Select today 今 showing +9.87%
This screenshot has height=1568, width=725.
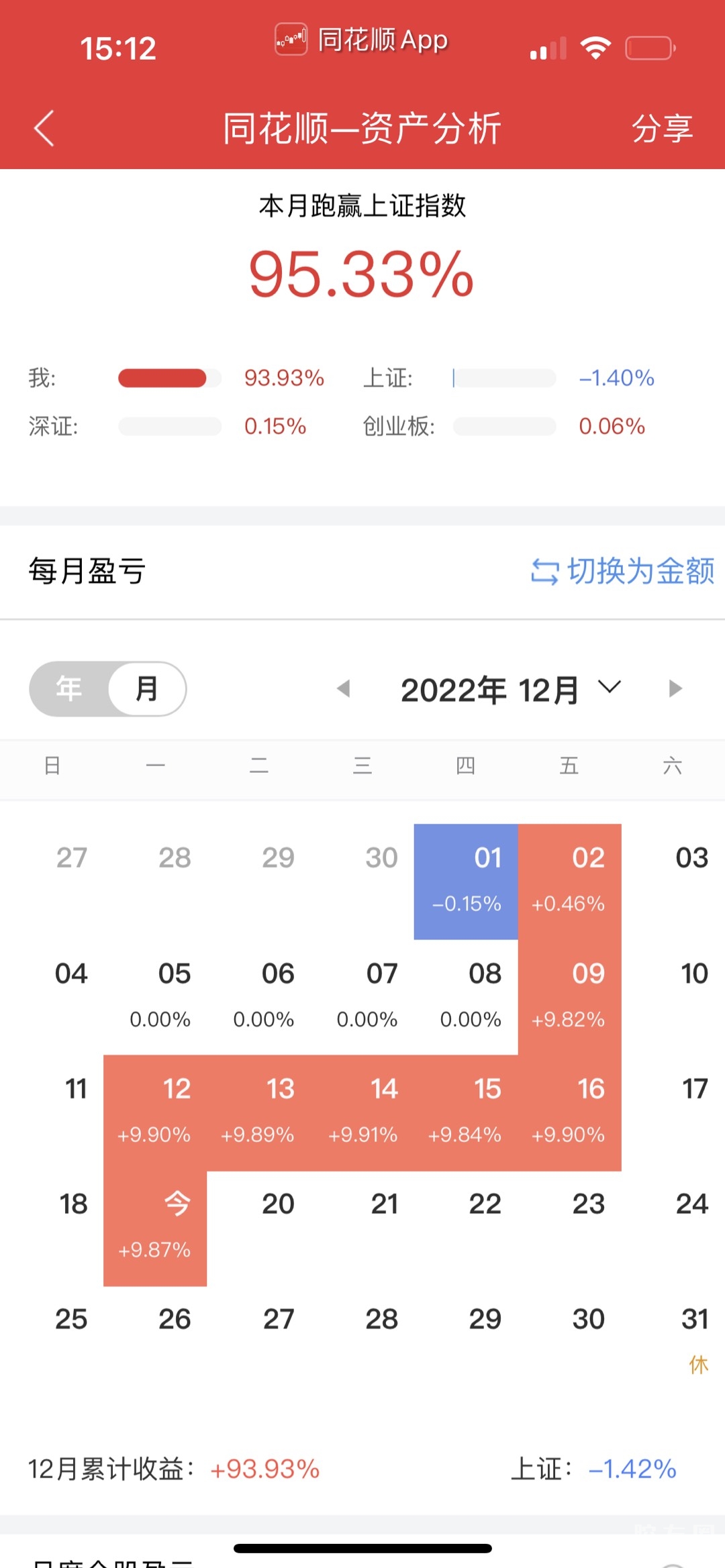[155, 1228]
